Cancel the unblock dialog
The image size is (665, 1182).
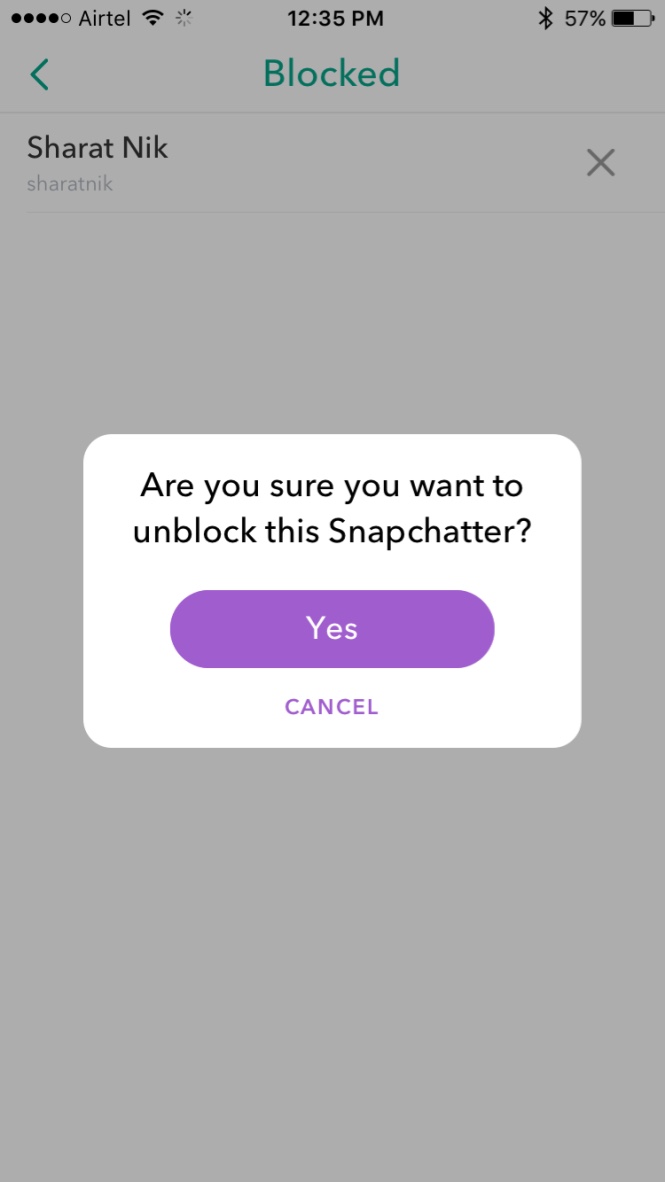click(x=332, y=707)
